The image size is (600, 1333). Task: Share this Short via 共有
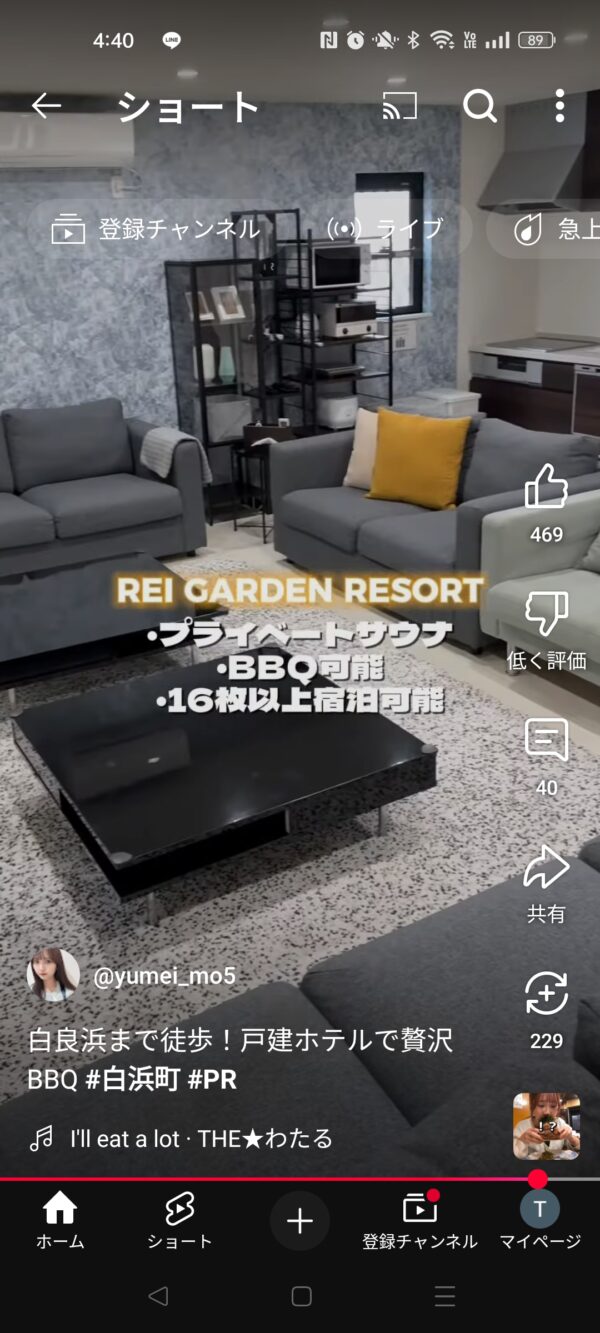pyautogui.click(x=546, y=870)
